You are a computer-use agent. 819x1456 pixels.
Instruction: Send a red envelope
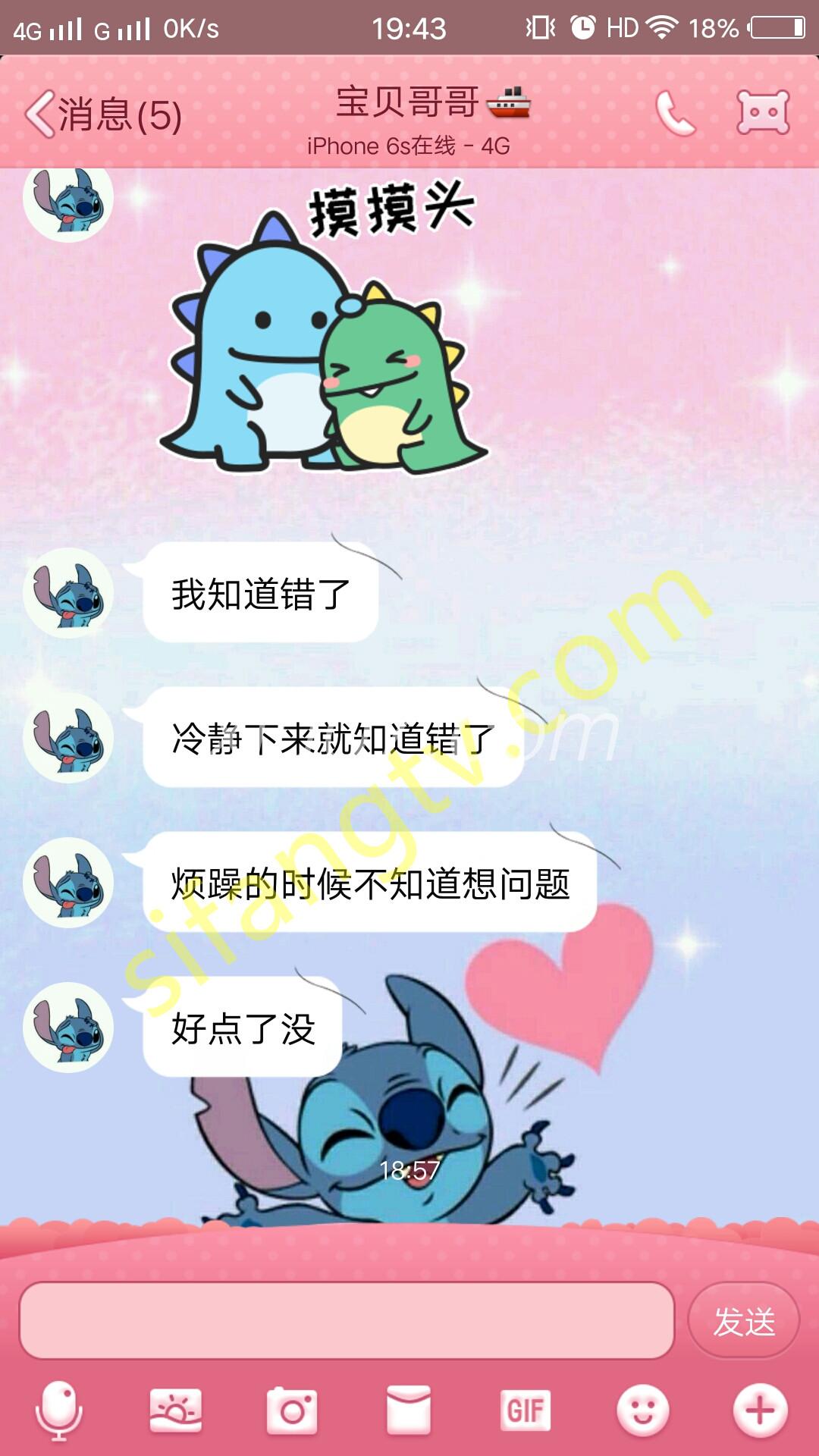pos(409,1410)
